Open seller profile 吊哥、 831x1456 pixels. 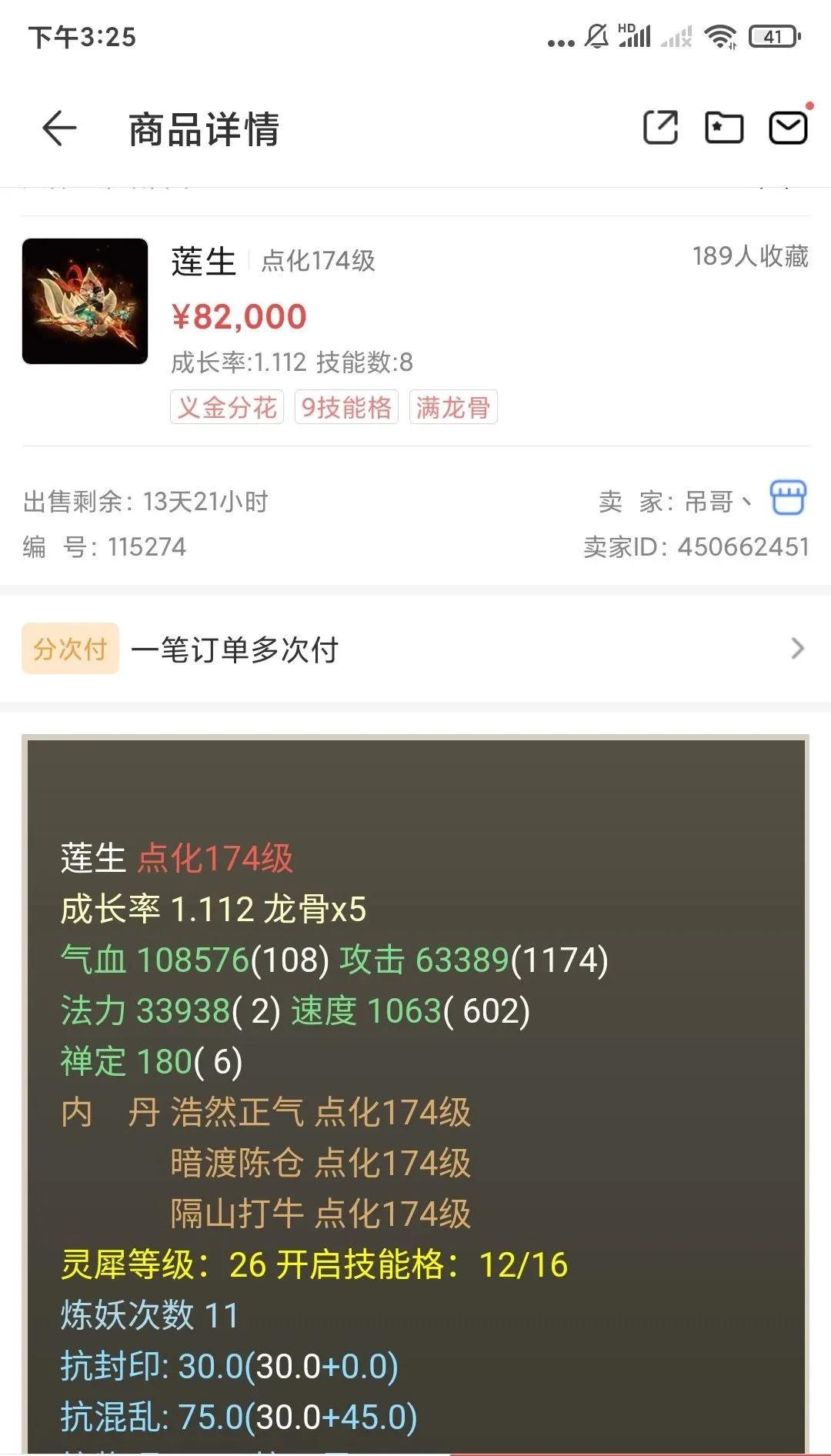[x=716, y=499]
